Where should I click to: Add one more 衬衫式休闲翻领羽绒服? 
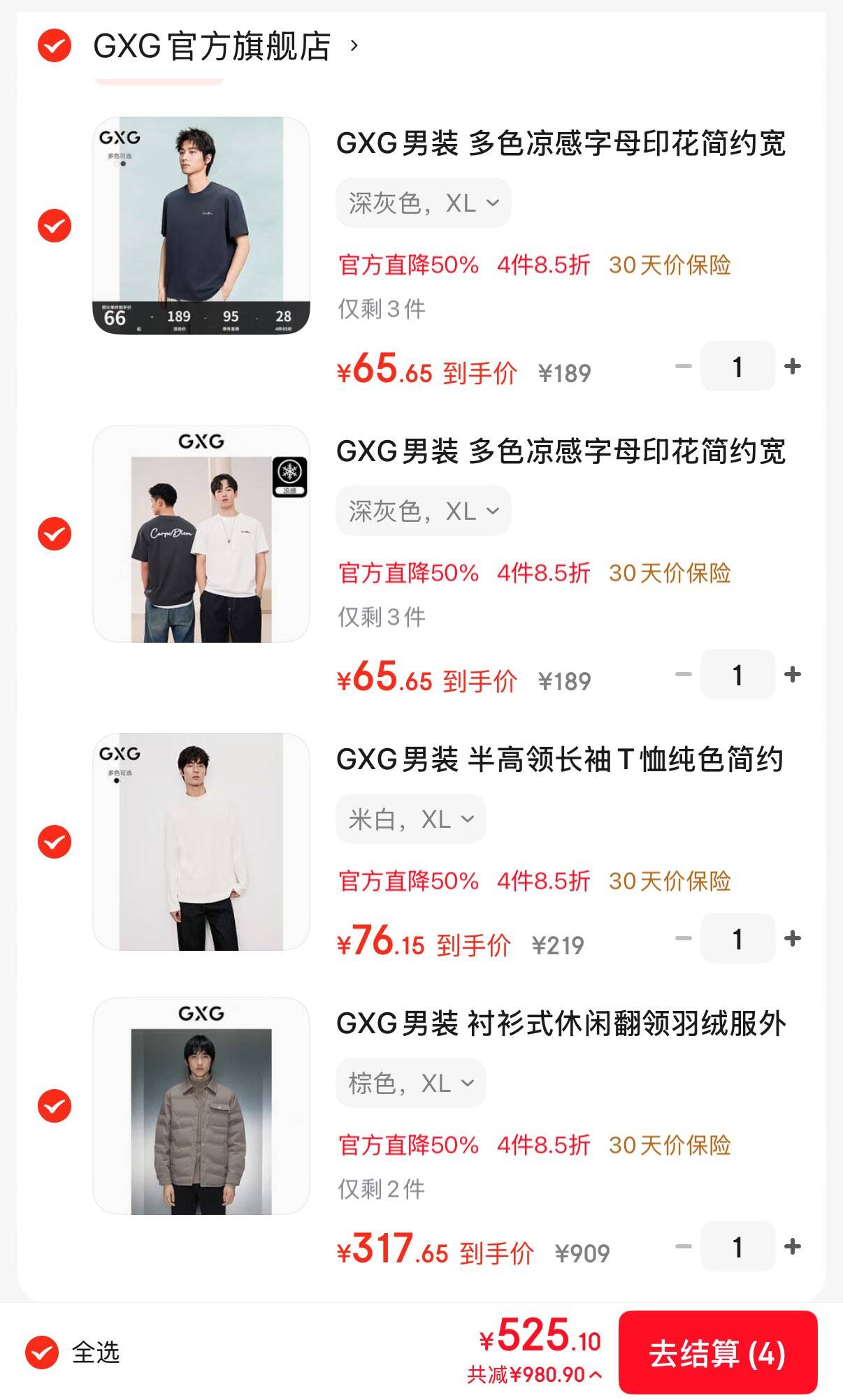(793, 1246)
